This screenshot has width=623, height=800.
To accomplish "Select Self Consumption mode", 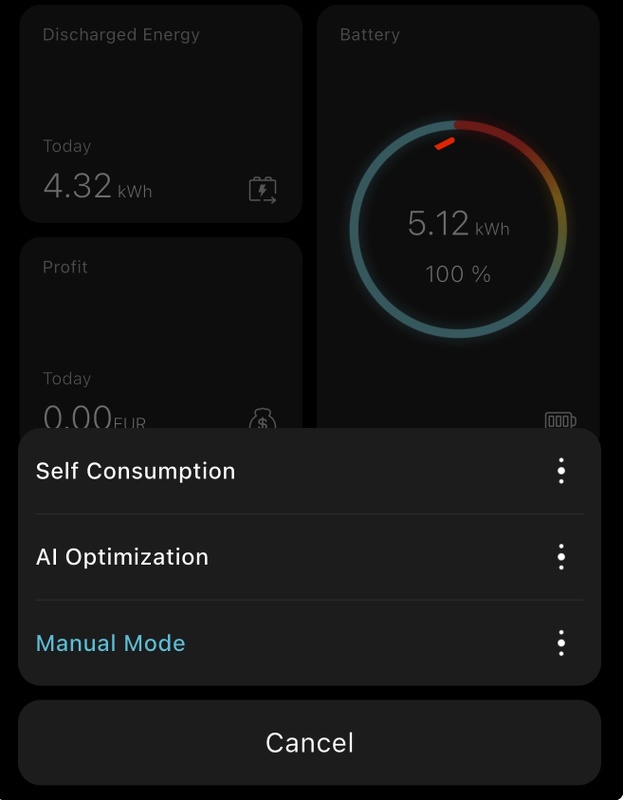I will [136, 471].
